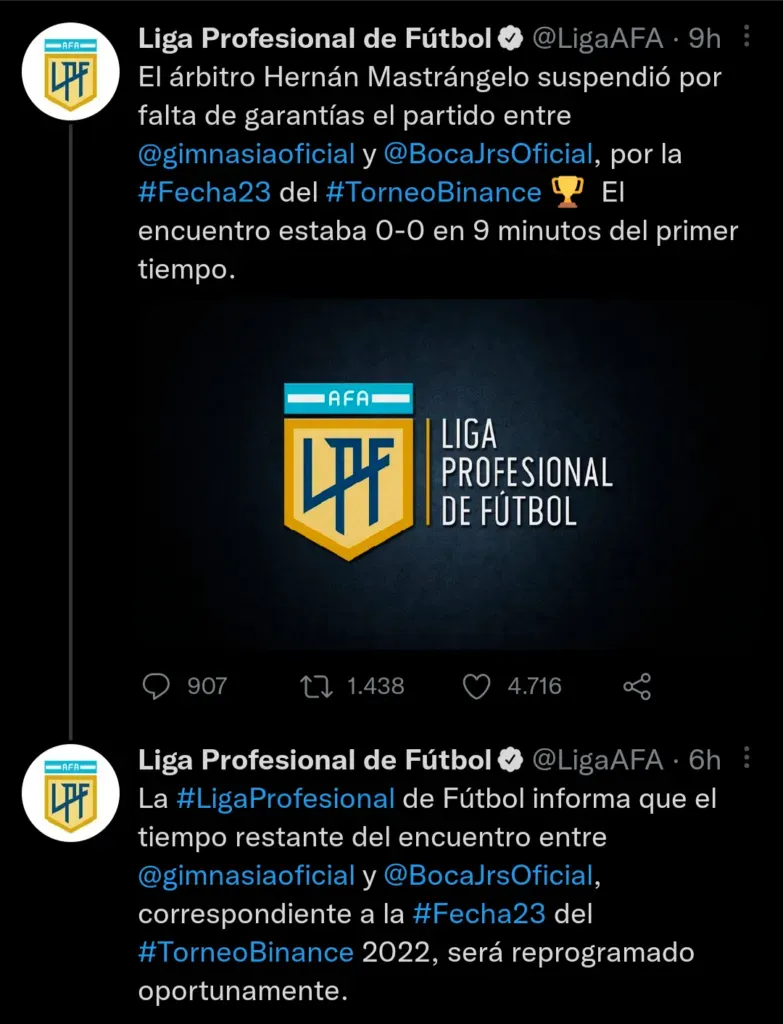Open #TorneoBinance hashtag in the 9h tweet

(433, 190)
